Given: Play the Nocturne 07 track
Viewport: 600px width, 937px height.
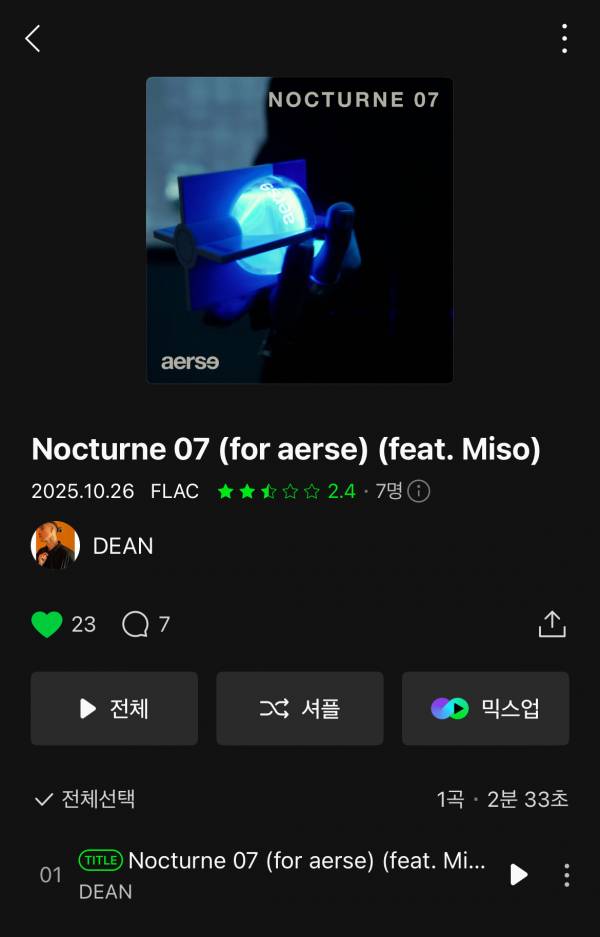Looking at the screenshot, I should (x=518, y=875).
